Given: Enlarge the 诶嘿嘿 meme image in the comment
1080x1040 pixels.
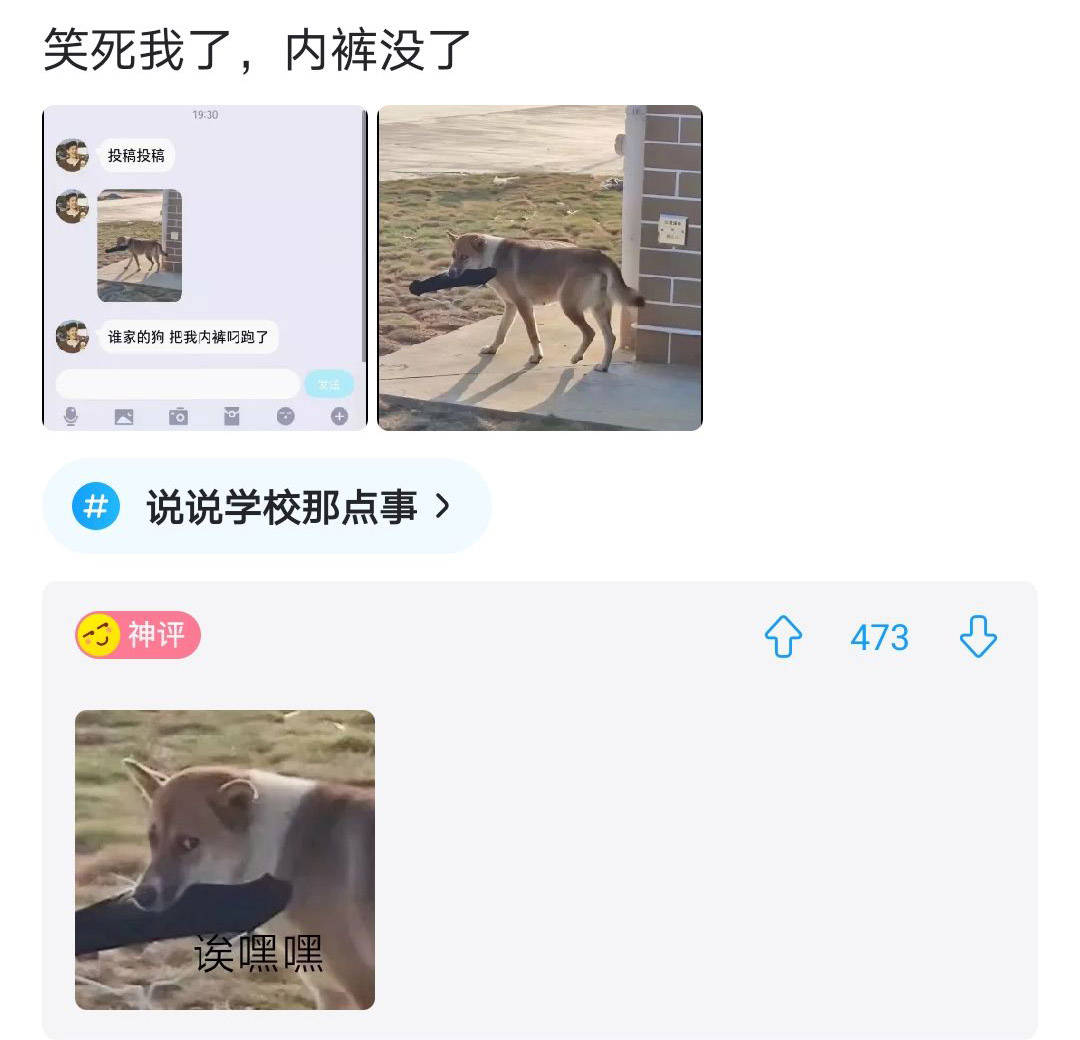Looking at the screenshot, I should 225,860.
